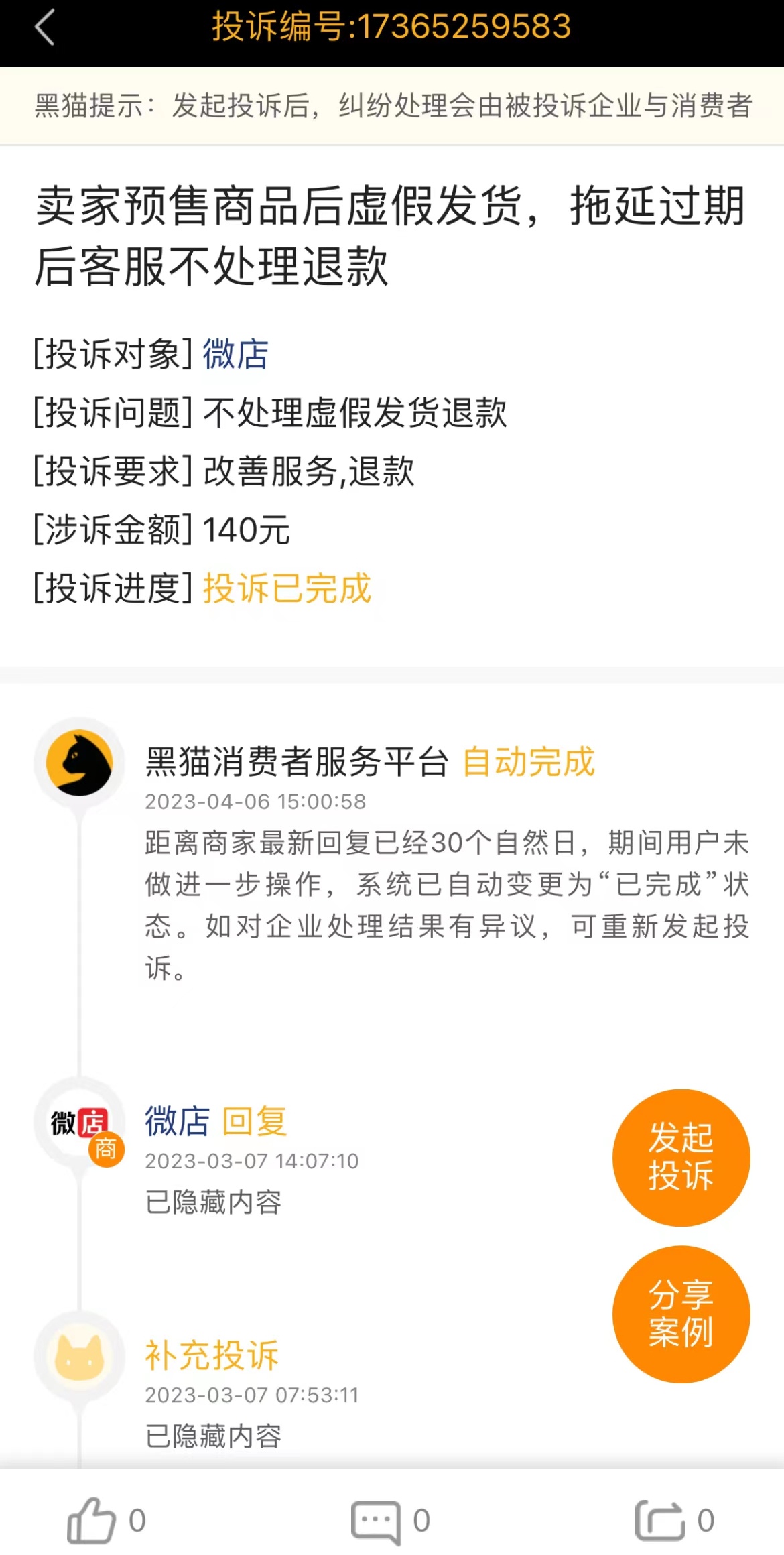Image resolution: width=784 pixels, height=1555 pixels.
Task: Share the complaint via the forward icon
Action: click(660, 1520)
